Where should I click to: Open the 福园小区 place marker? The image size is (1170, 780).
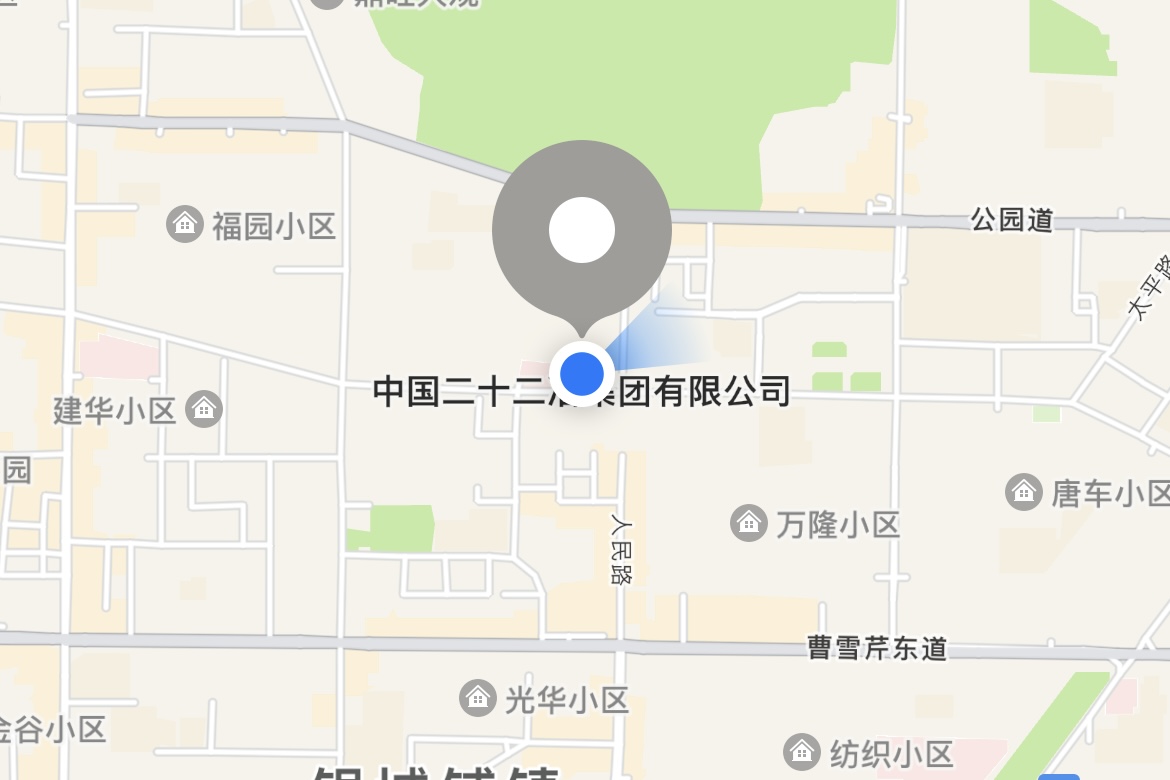185,224
